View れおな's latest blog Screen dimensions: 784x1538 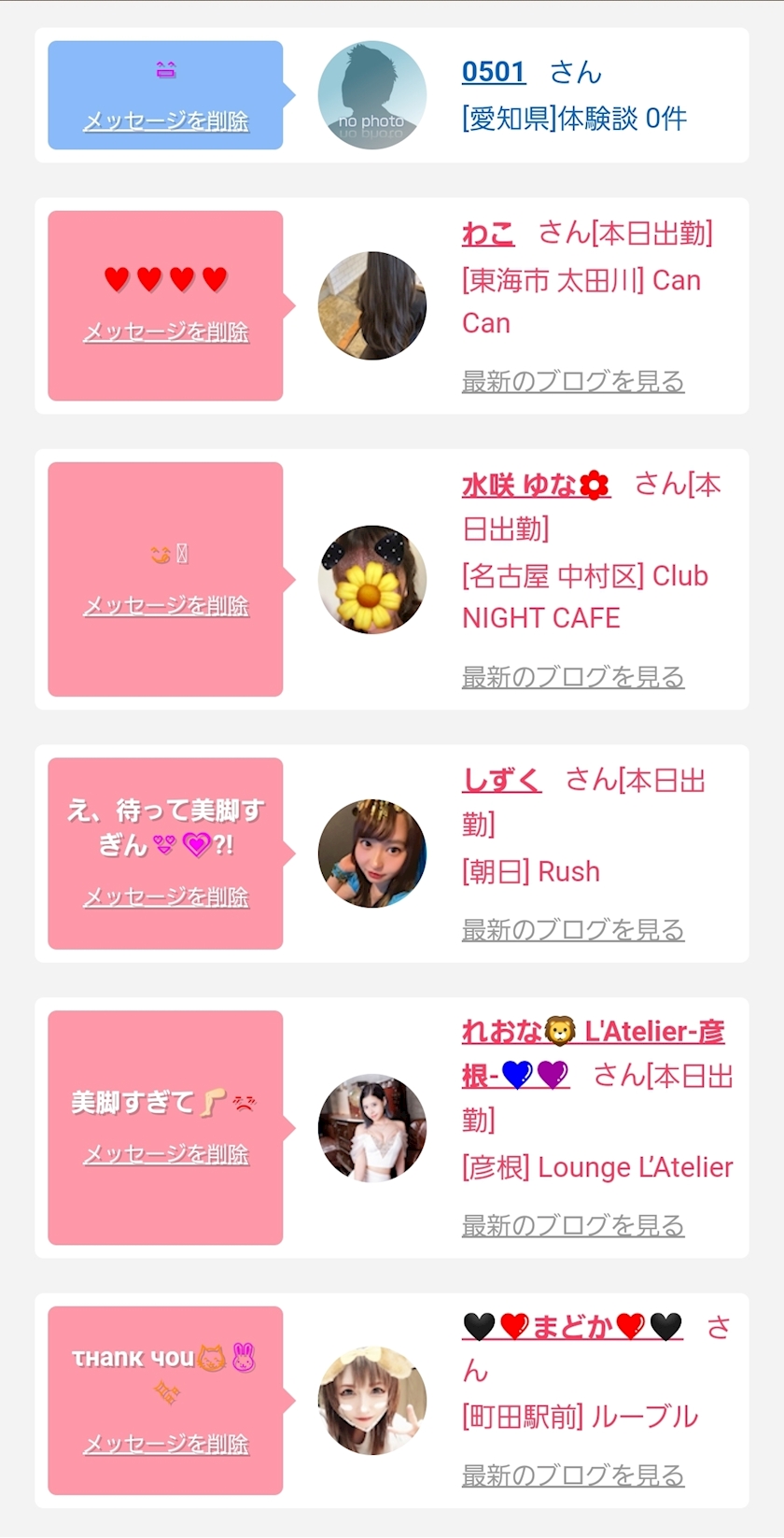(x=573, y=1225)
